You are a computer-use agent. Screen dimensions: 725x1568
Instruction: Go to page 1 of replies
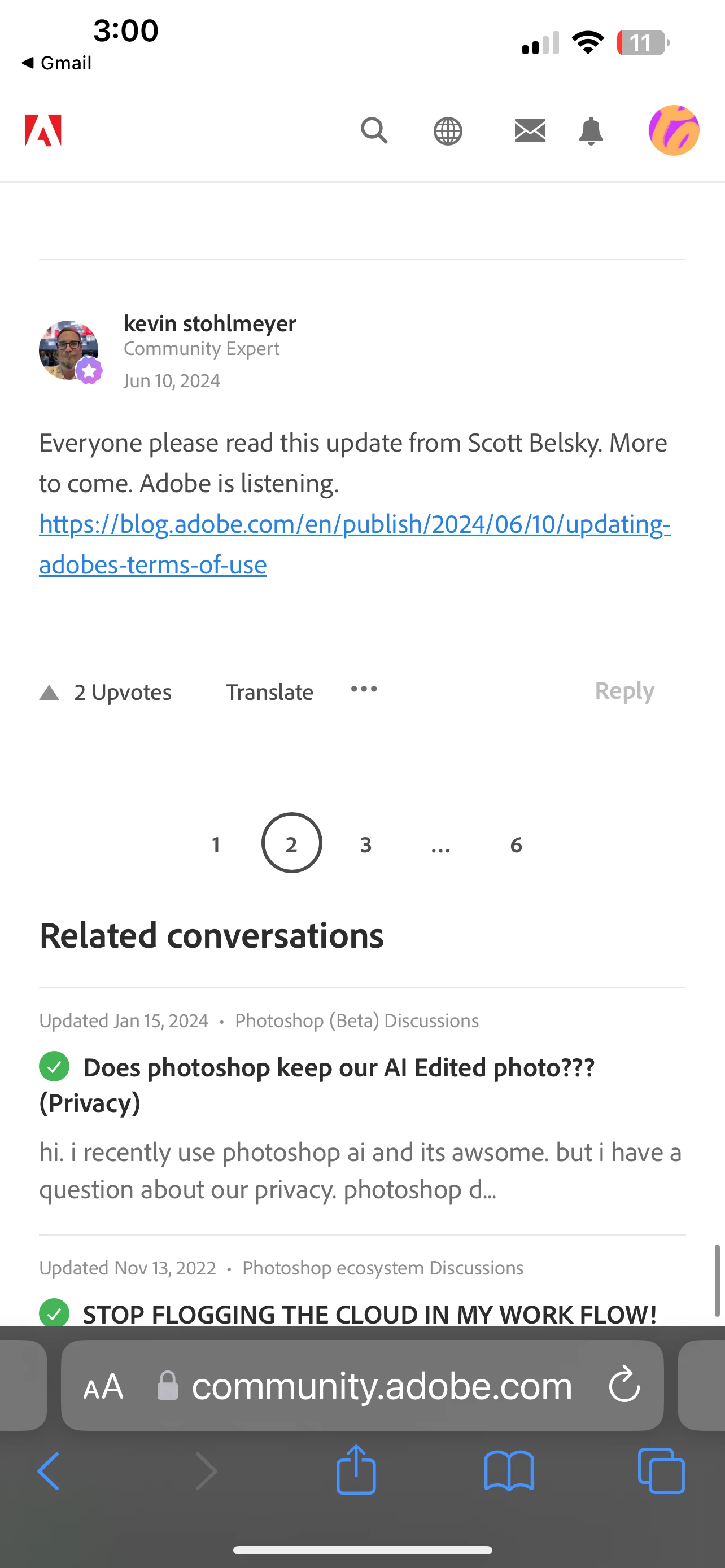(x=216, y=844)
